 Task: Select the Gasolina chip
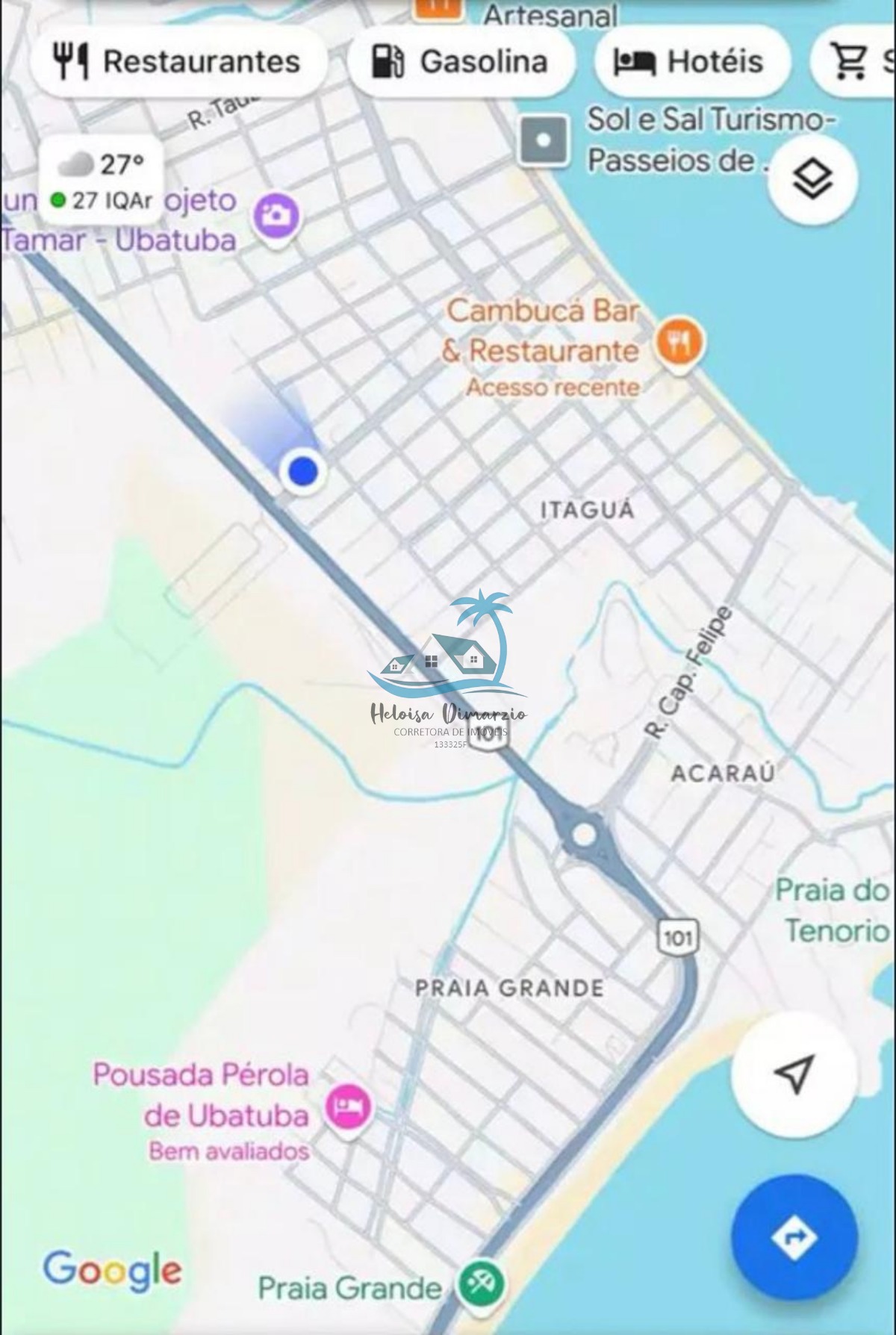[461, 61]
